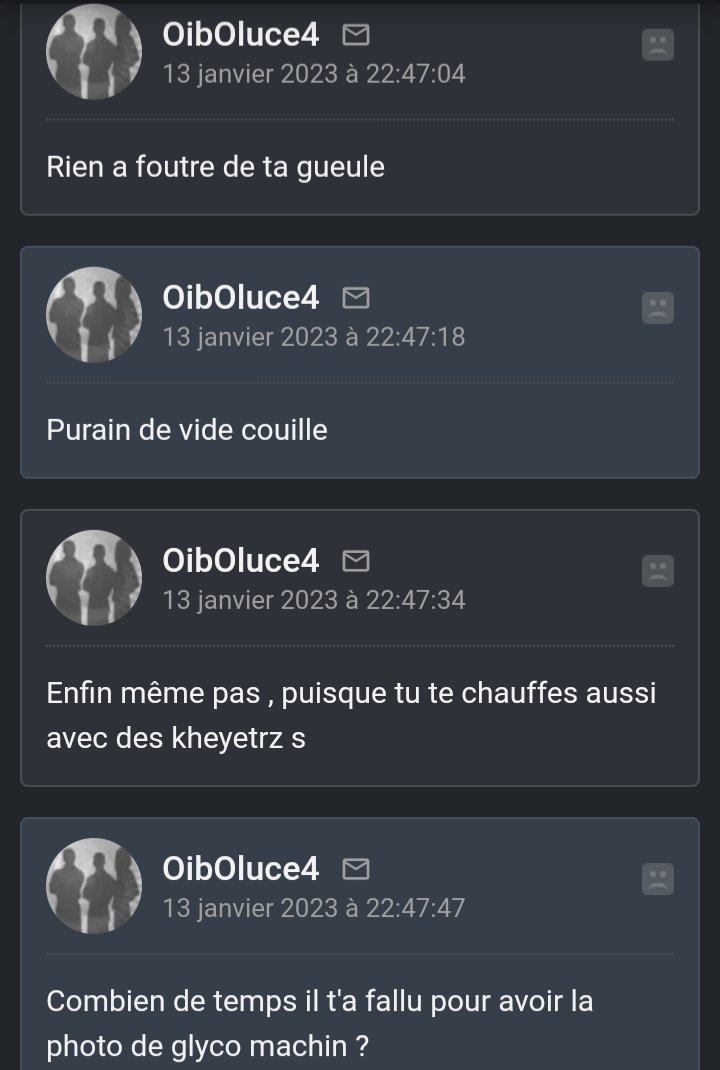Tap the envelope icon on the 22:47:18 post

click(x=356, y=298)
